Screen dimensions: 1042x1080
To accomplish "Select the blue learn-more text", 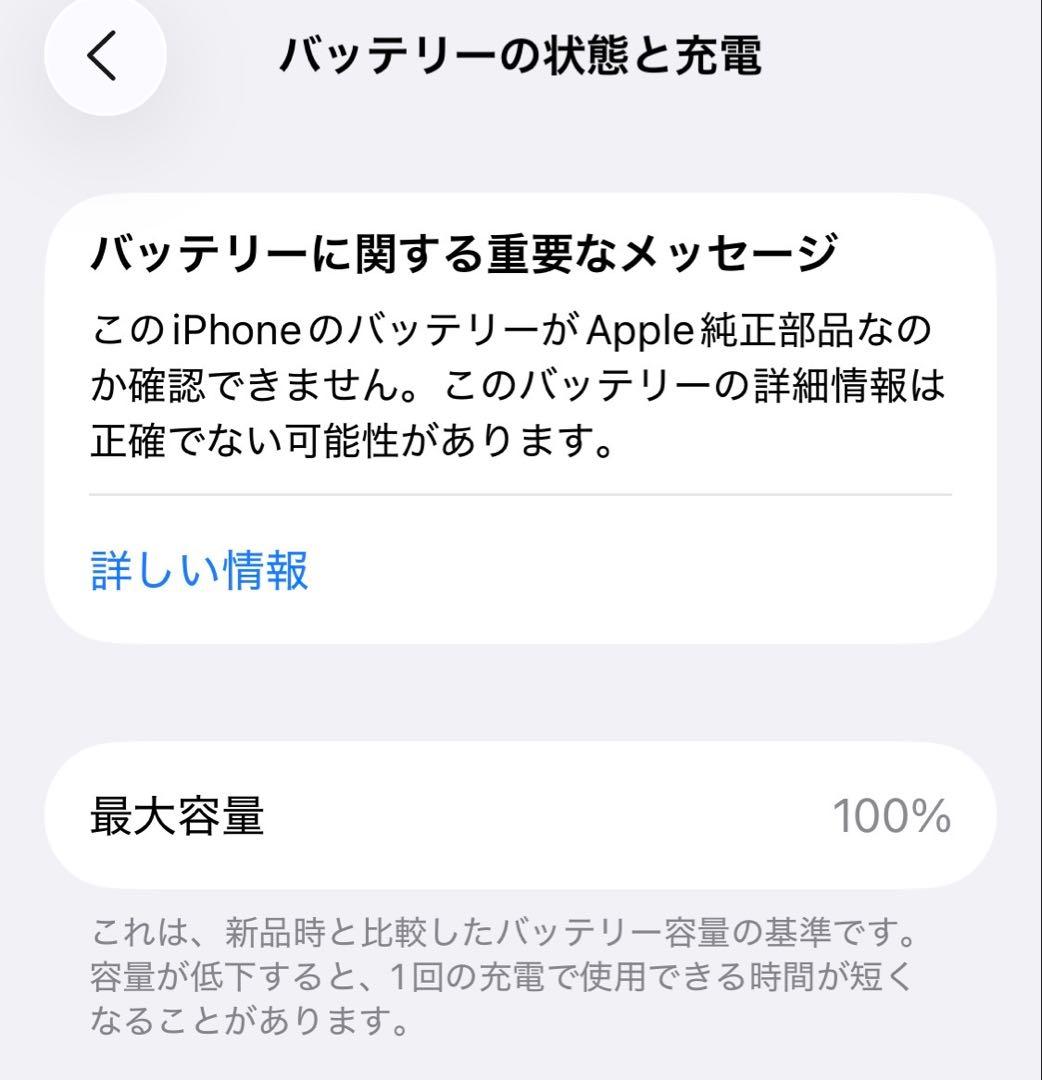I will 198,571.
